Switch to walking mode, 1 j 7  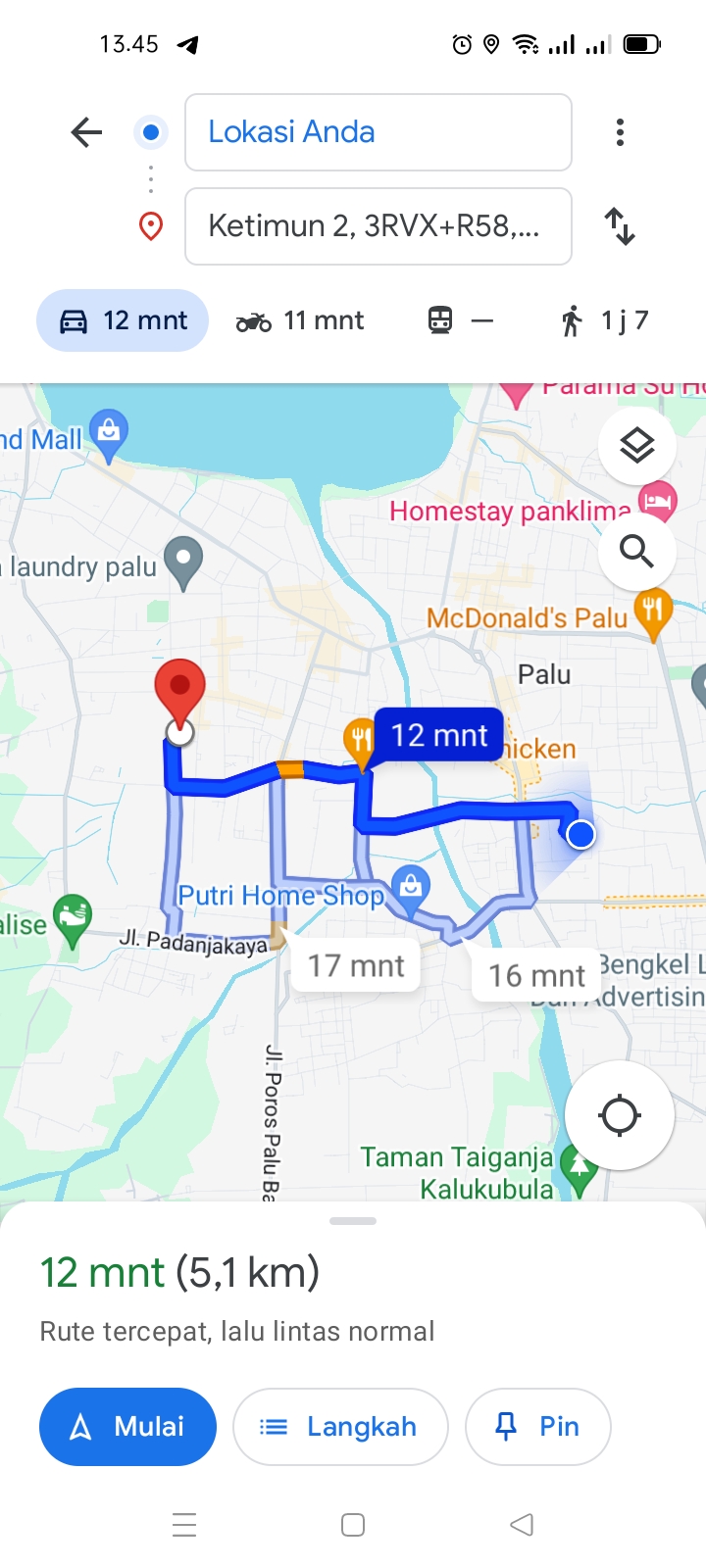pos(605,320)
